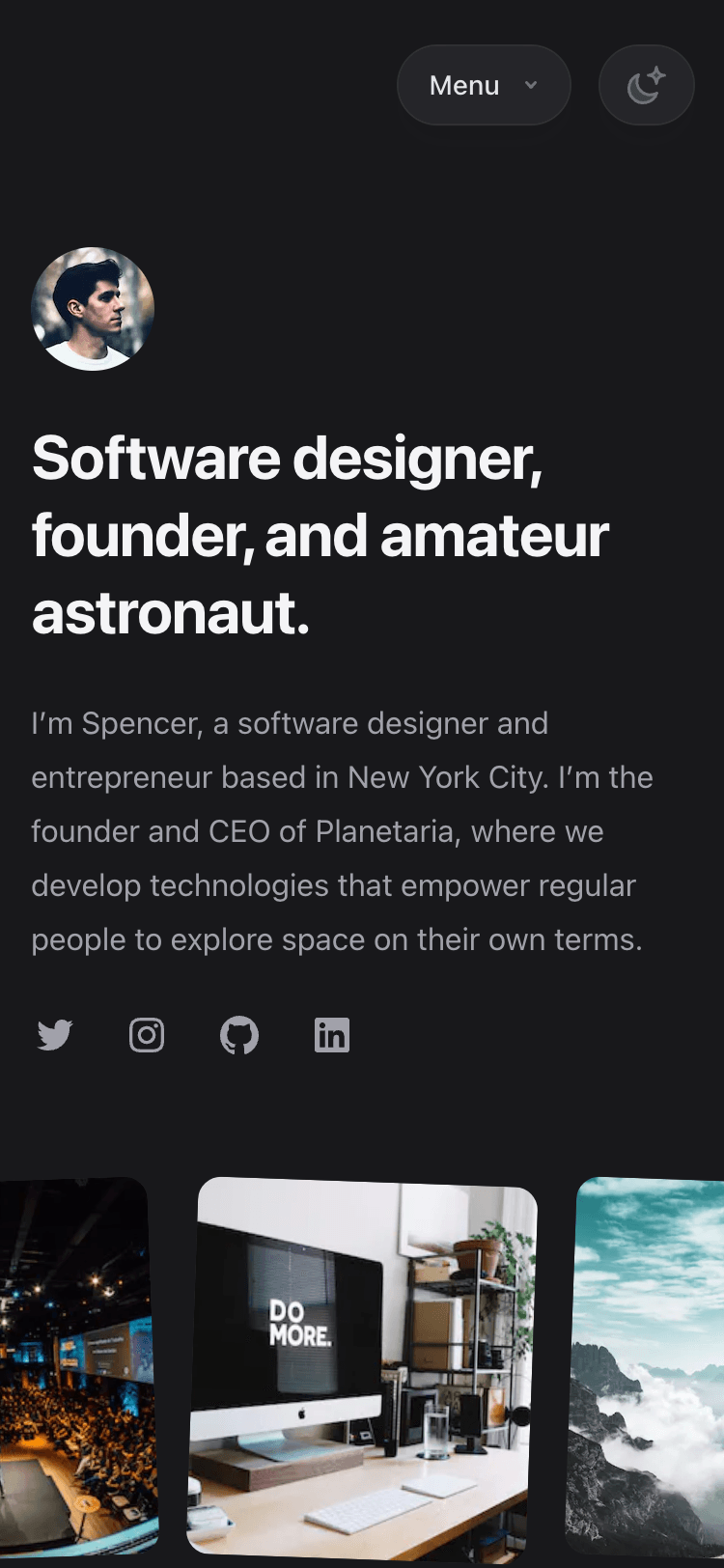The width and height of the screenshot is (724, 1568).
Task: Toggle the dark mode theme button
Action: (x=646, y=85)
